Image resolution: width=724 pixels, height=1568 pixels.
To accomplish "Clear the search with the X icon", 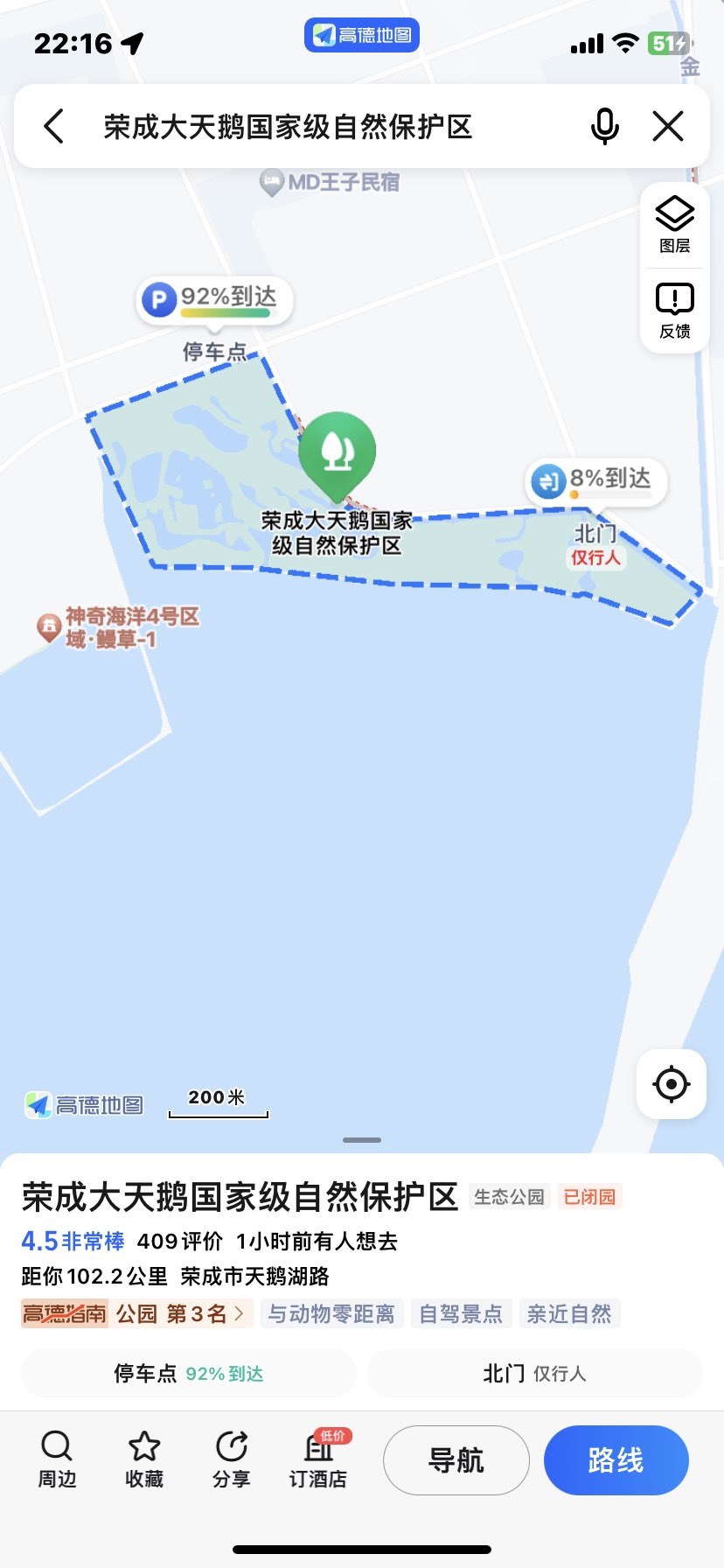I will [668, 126].
